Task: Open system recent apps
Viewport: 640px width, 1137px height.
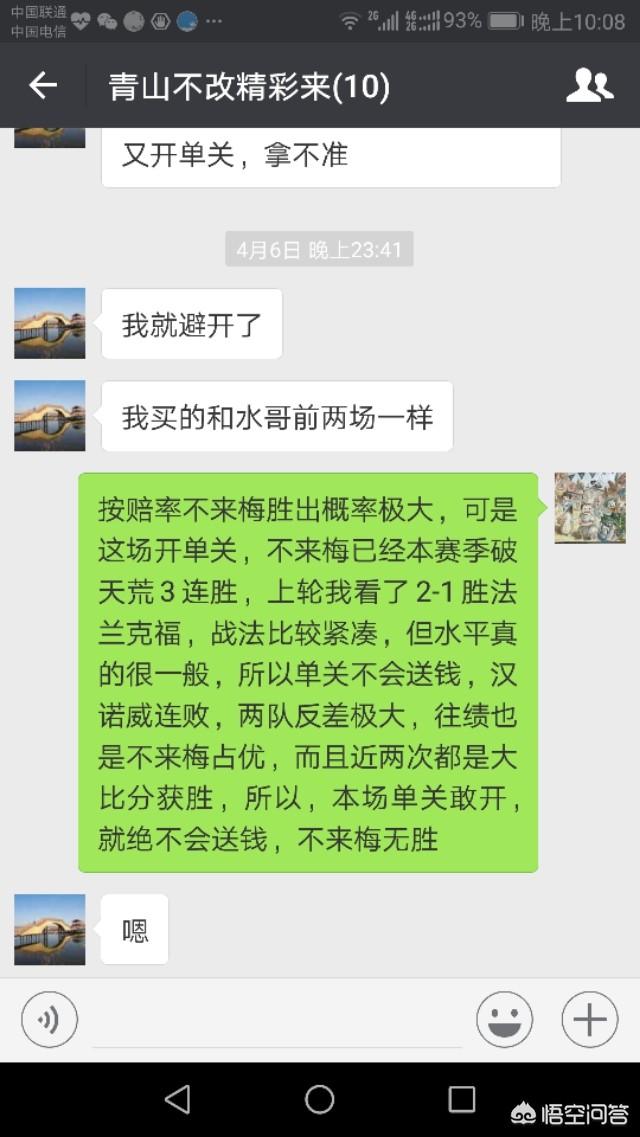Action: point(462,1099)
